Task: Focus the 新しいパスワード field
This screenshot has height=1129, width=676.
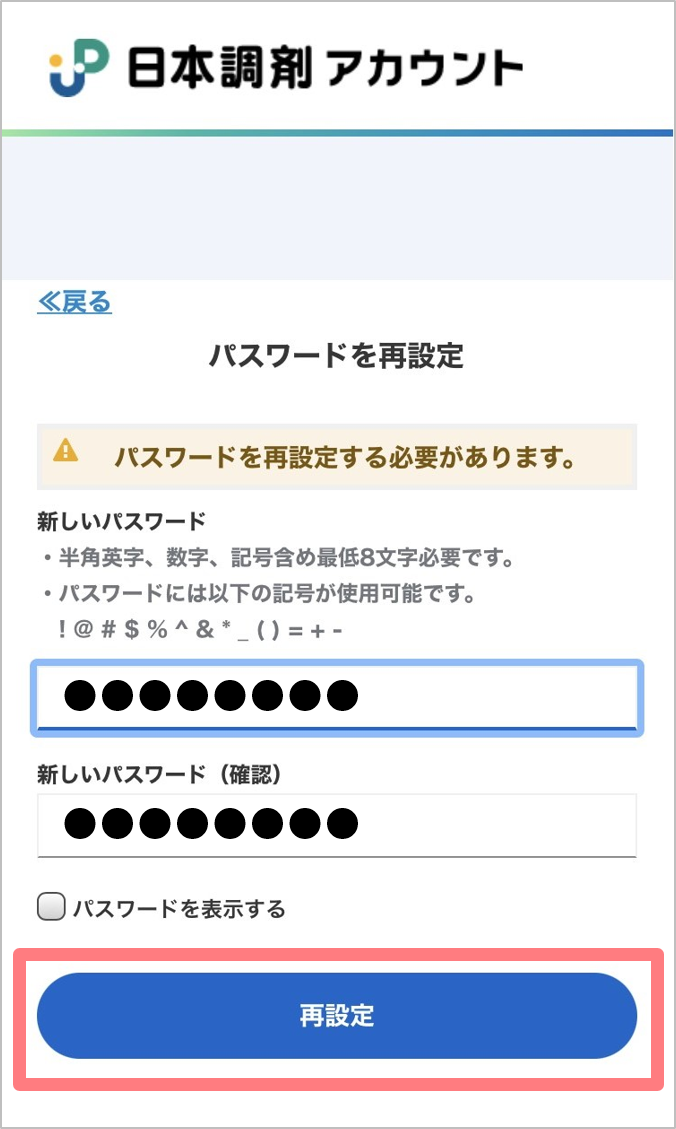Action: (x=337, y=698)
